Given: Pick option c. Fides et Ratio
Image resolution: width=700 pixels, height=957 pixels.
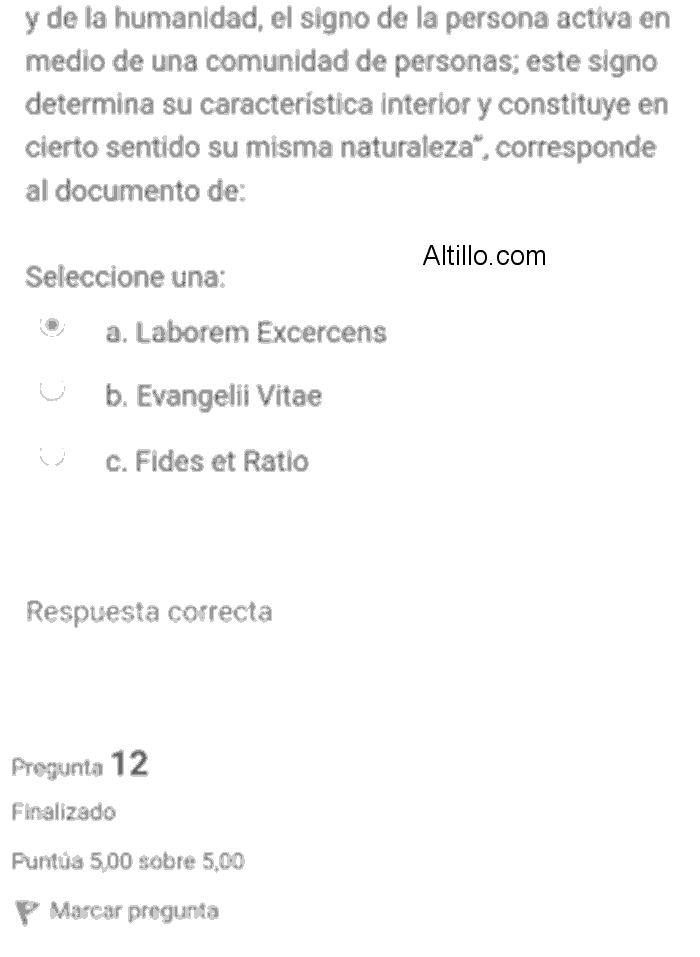Looking at the screenshot, I should point(52,458).
